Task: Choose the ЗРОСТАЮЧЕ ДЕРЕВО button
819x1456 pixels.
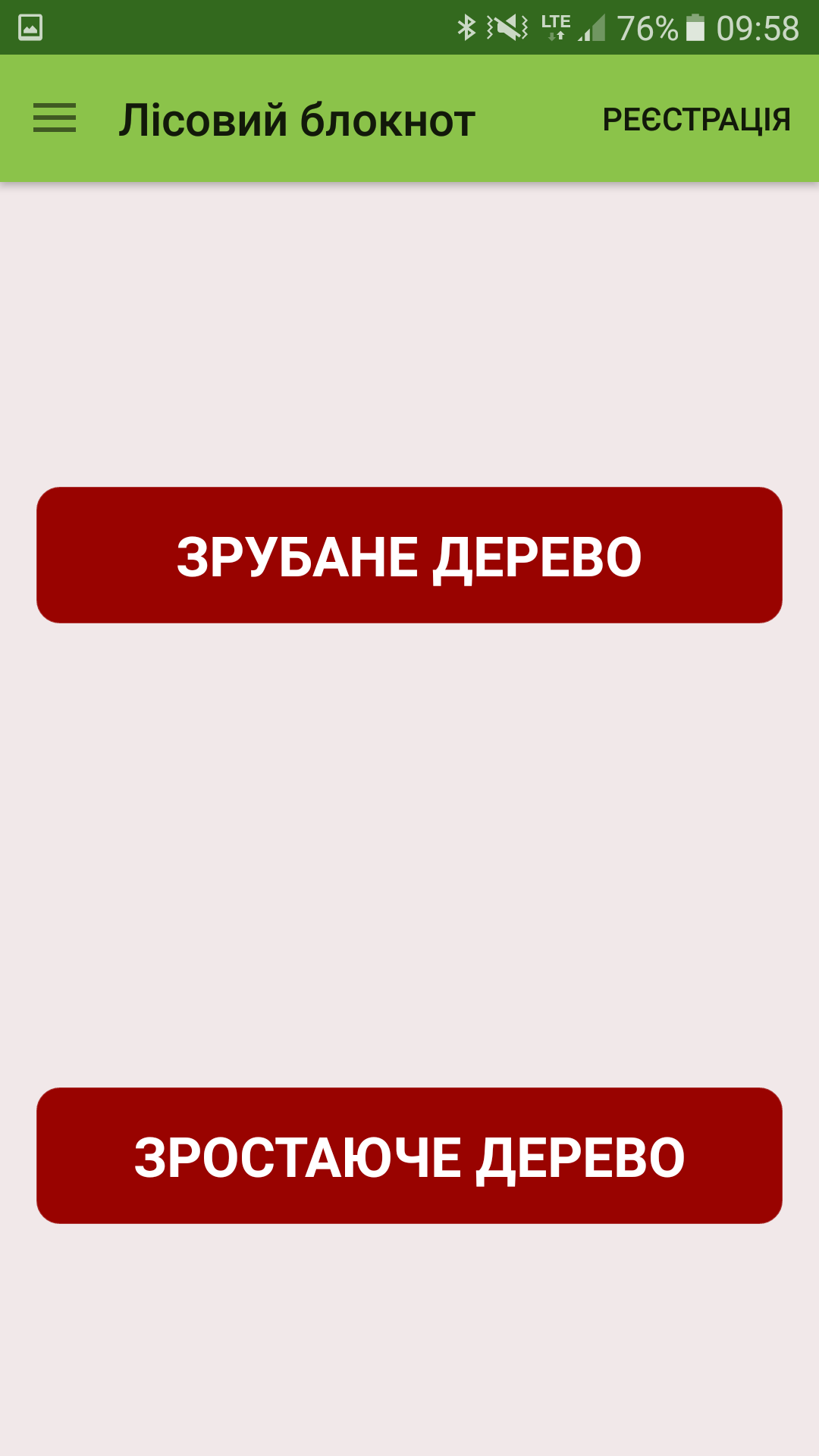Action: point(409,1156)
